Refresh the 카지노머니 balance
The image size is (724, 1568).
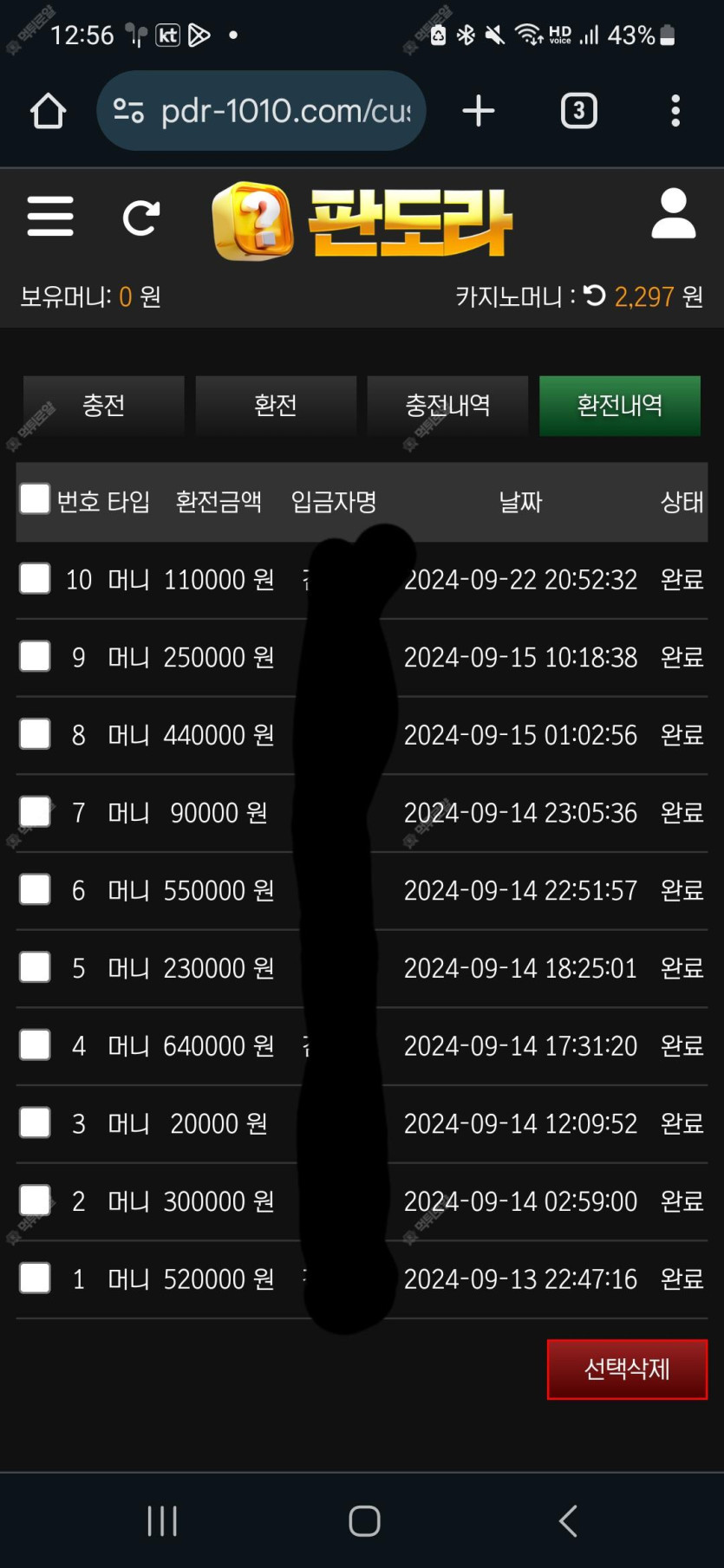(x=595, y=296)
